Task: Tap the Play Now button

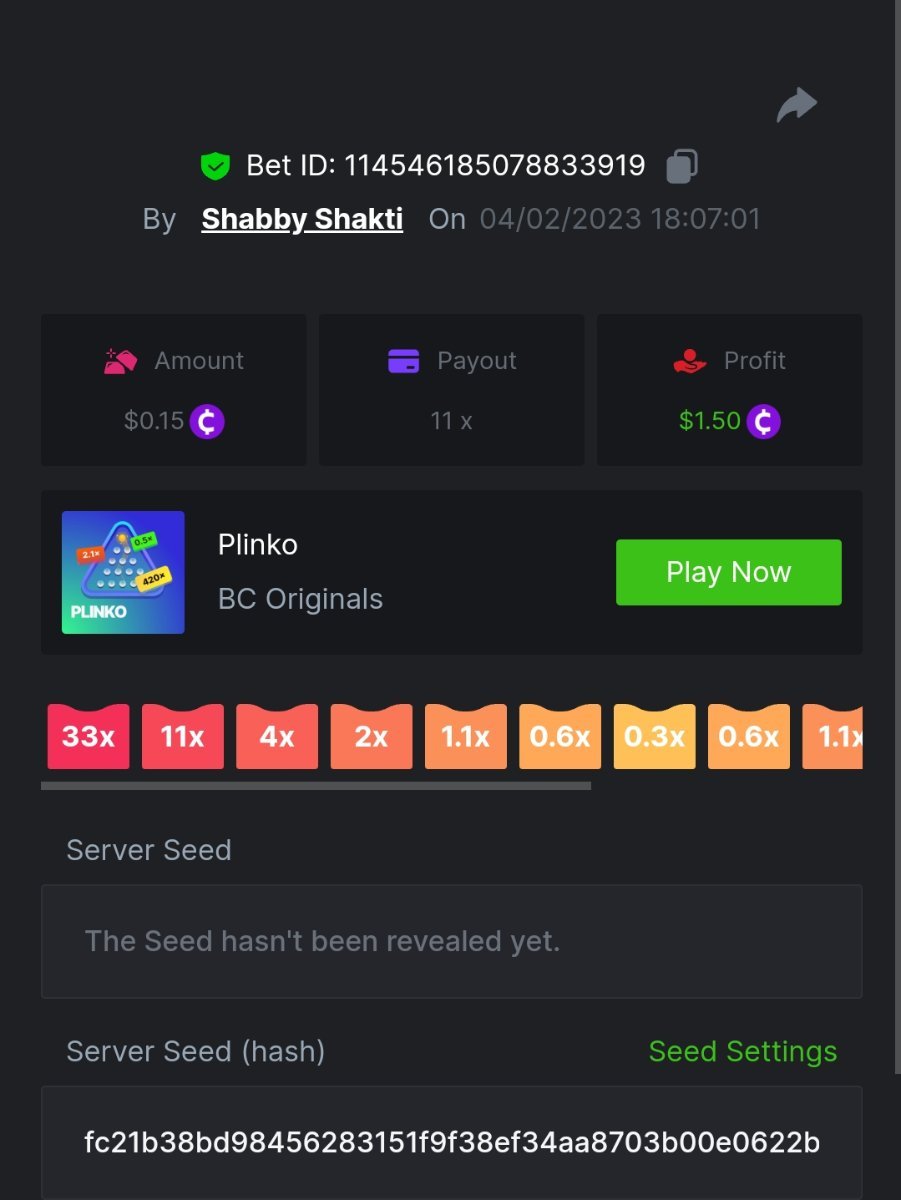Action: point(728,572)
